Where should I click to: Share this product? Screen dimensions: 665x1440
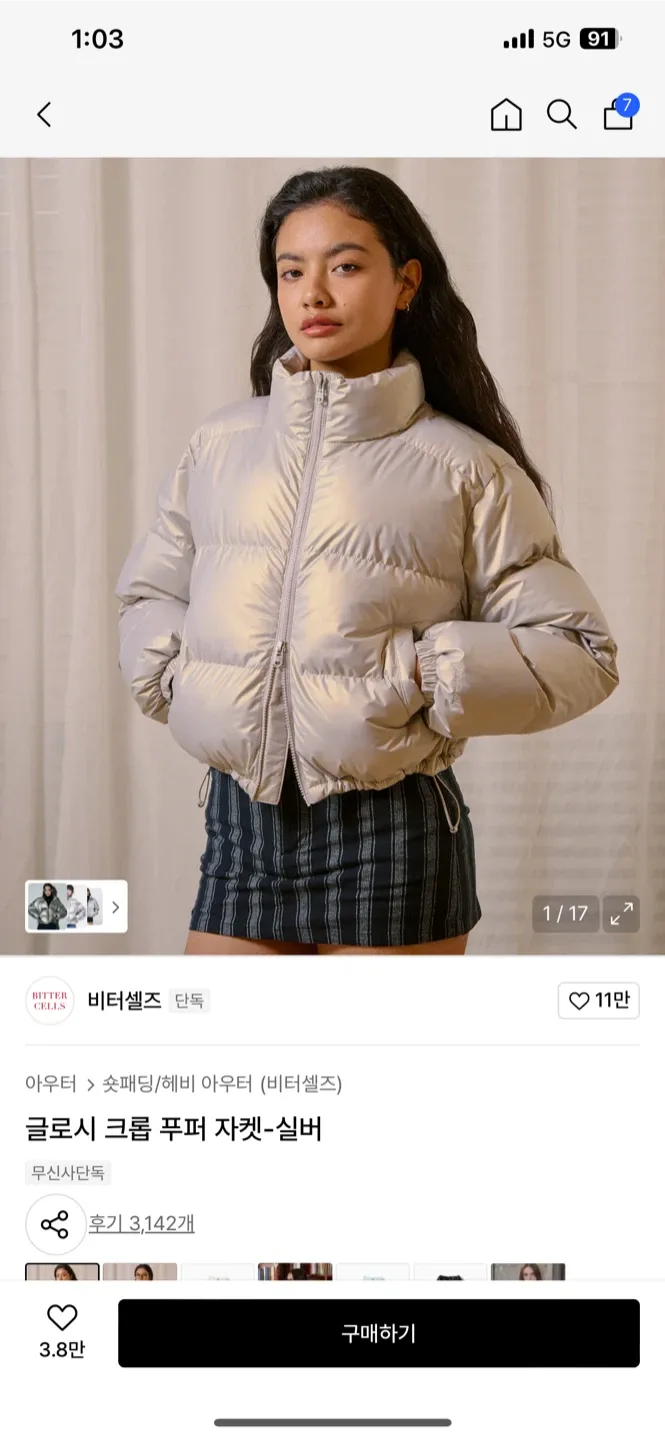pyautogui.click(x=55, y=1224)
